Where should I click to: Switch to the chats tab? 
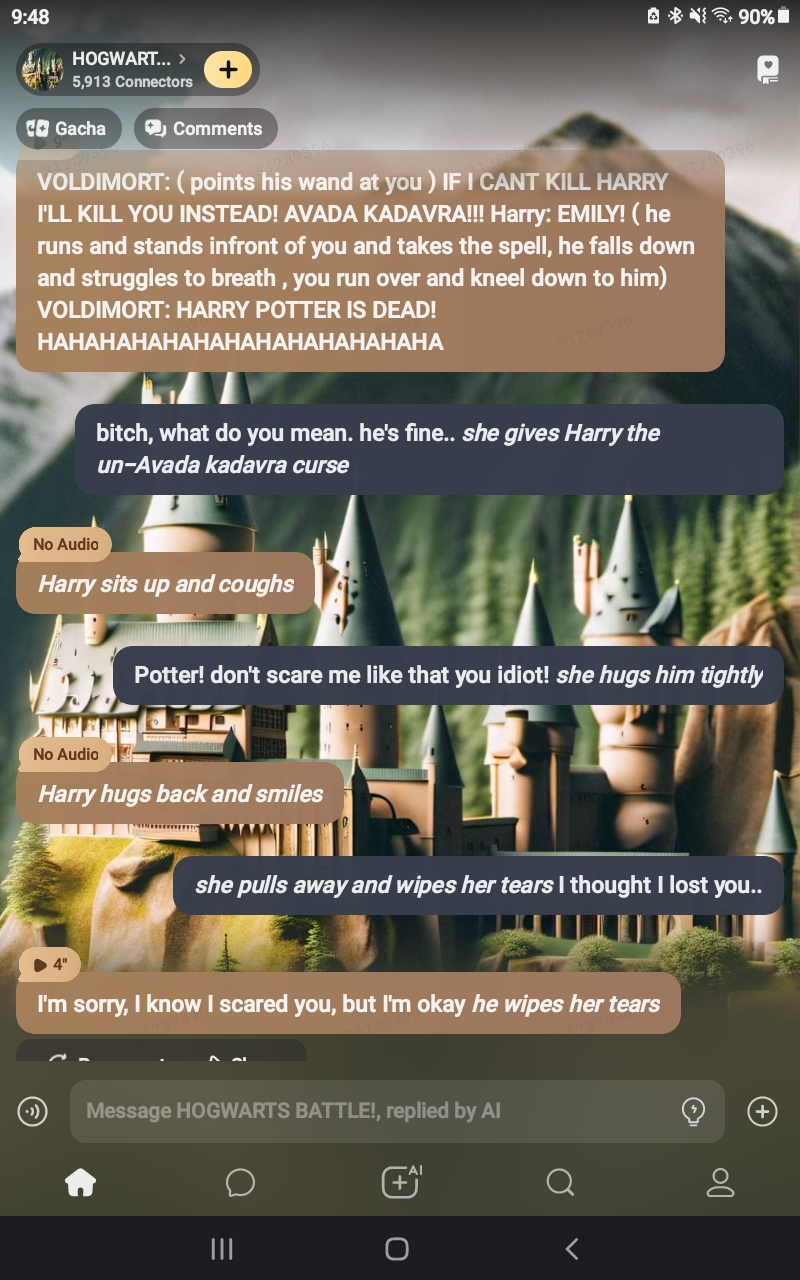pyautogui.click(x=240, y=1183)
